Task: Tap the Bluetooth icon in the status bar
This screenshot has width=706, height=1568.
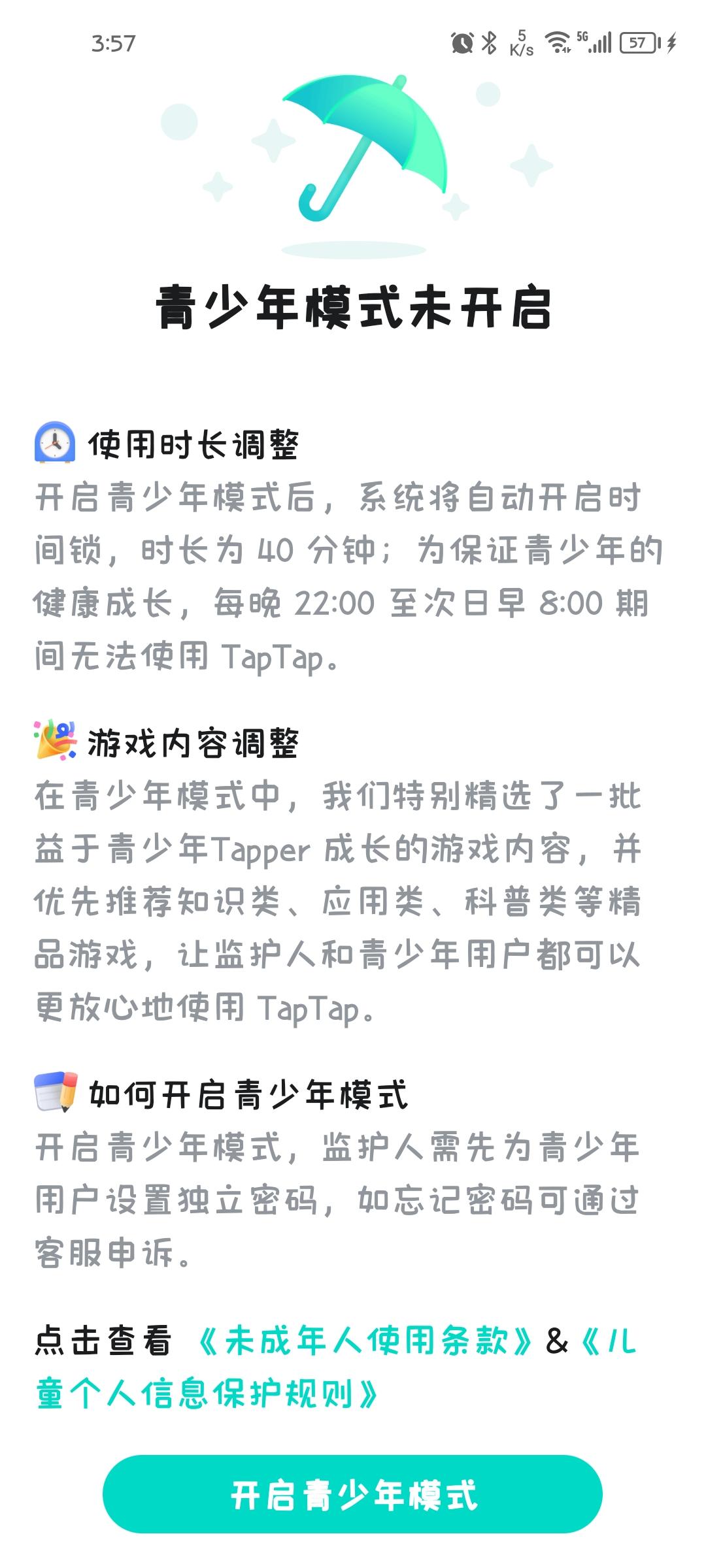Action: tap(489, 42)
